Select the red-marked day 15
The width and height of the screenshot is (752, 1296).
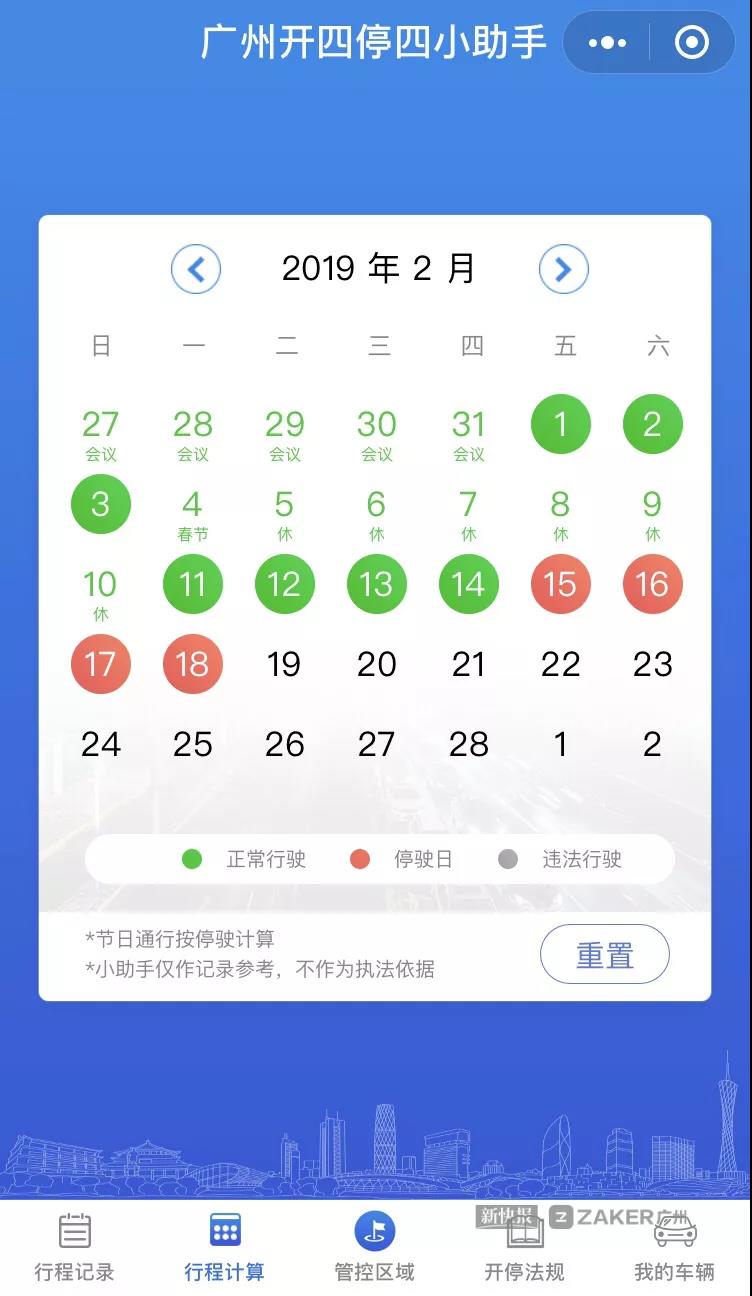(560, 584)
